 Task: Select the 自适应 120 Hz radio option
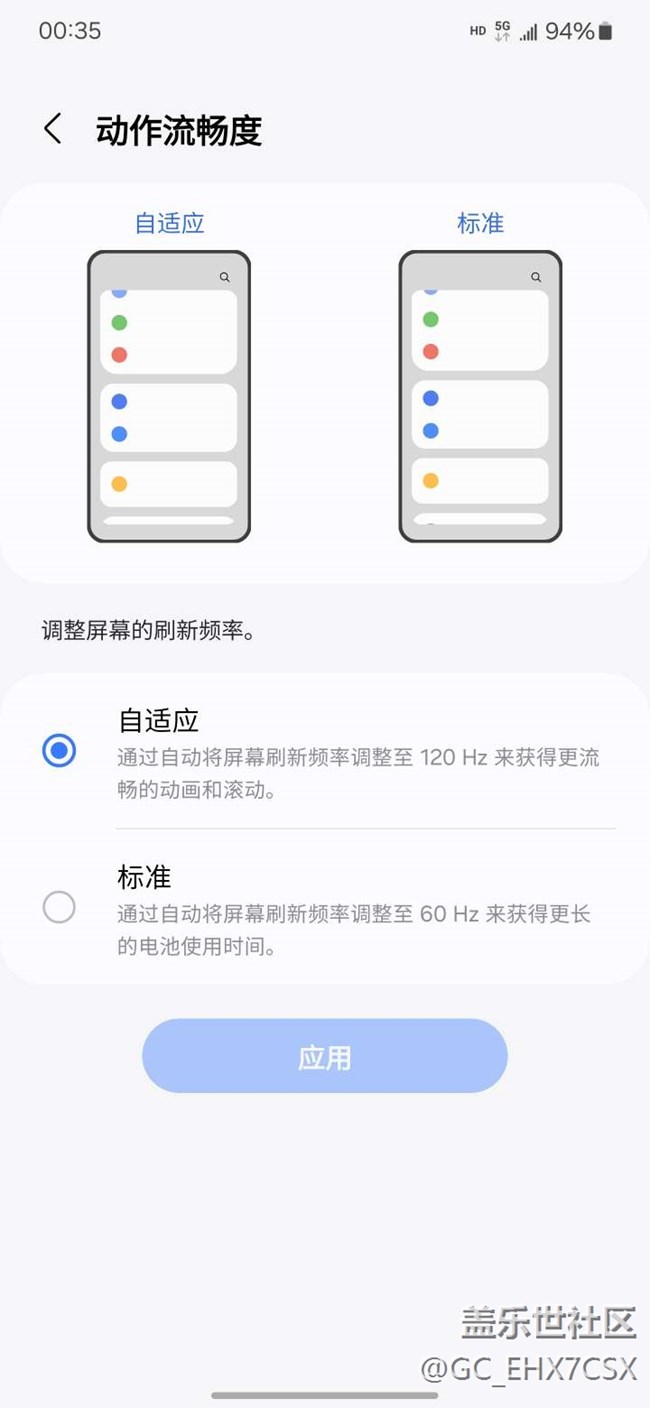pyautogui.click(x=59, y=750)
